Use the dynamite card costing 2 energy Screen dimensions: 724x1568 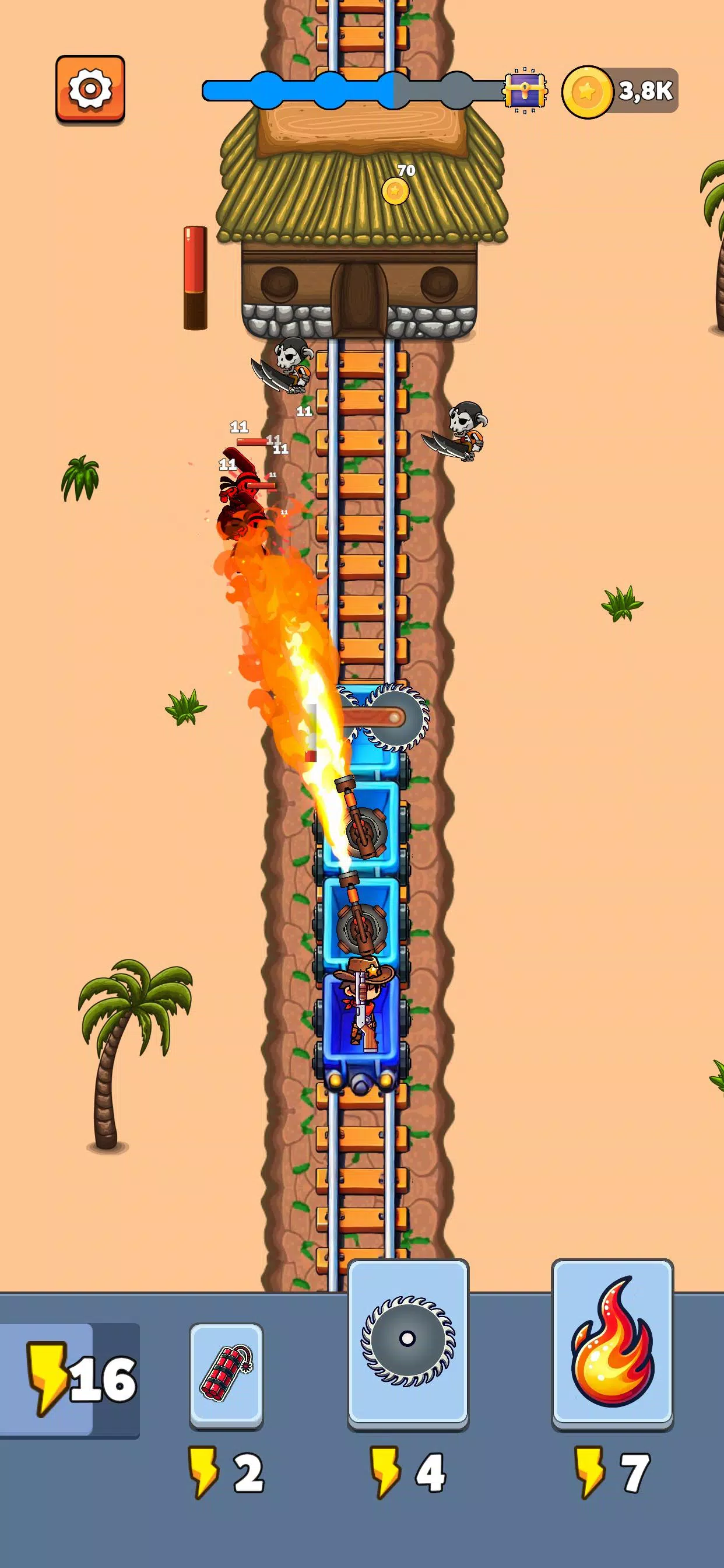click(x=226, y=1374)
